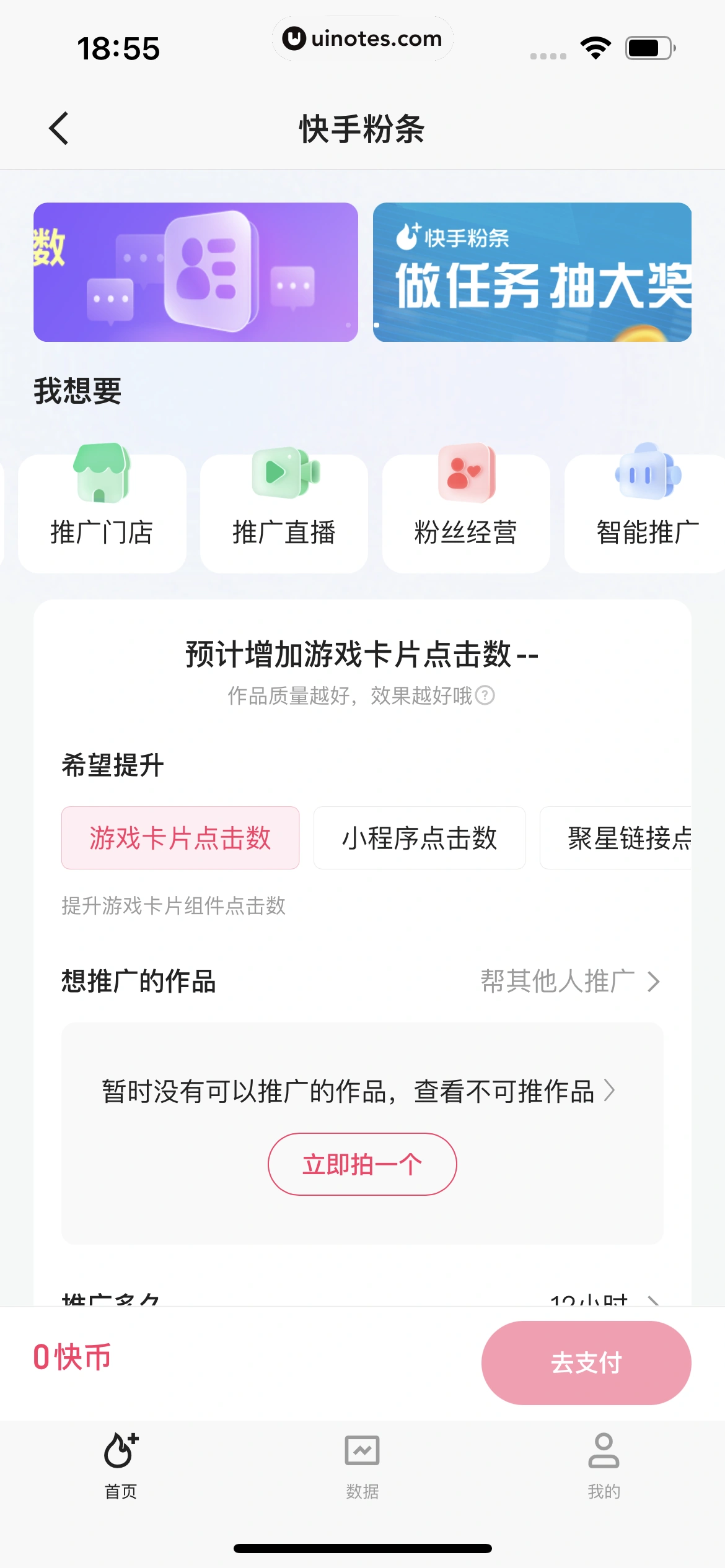Open 帮其他人推广
Viewport: 725px width, 1568px height.
pos(570,981)
